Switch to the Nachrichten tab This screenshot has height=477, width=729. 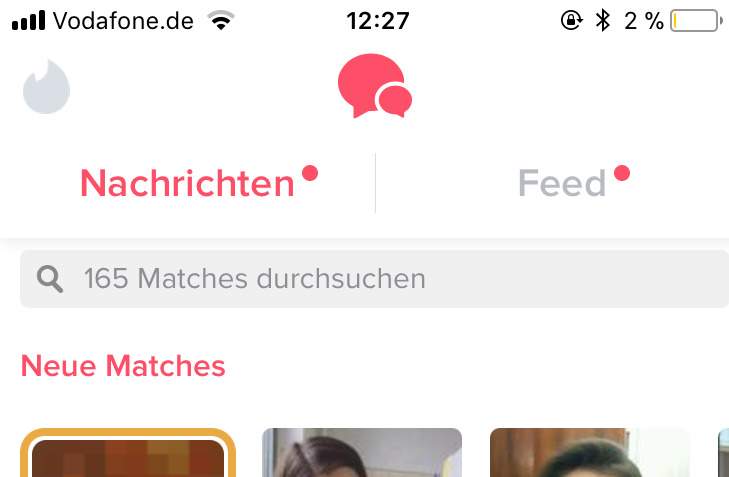click(188, 183)
